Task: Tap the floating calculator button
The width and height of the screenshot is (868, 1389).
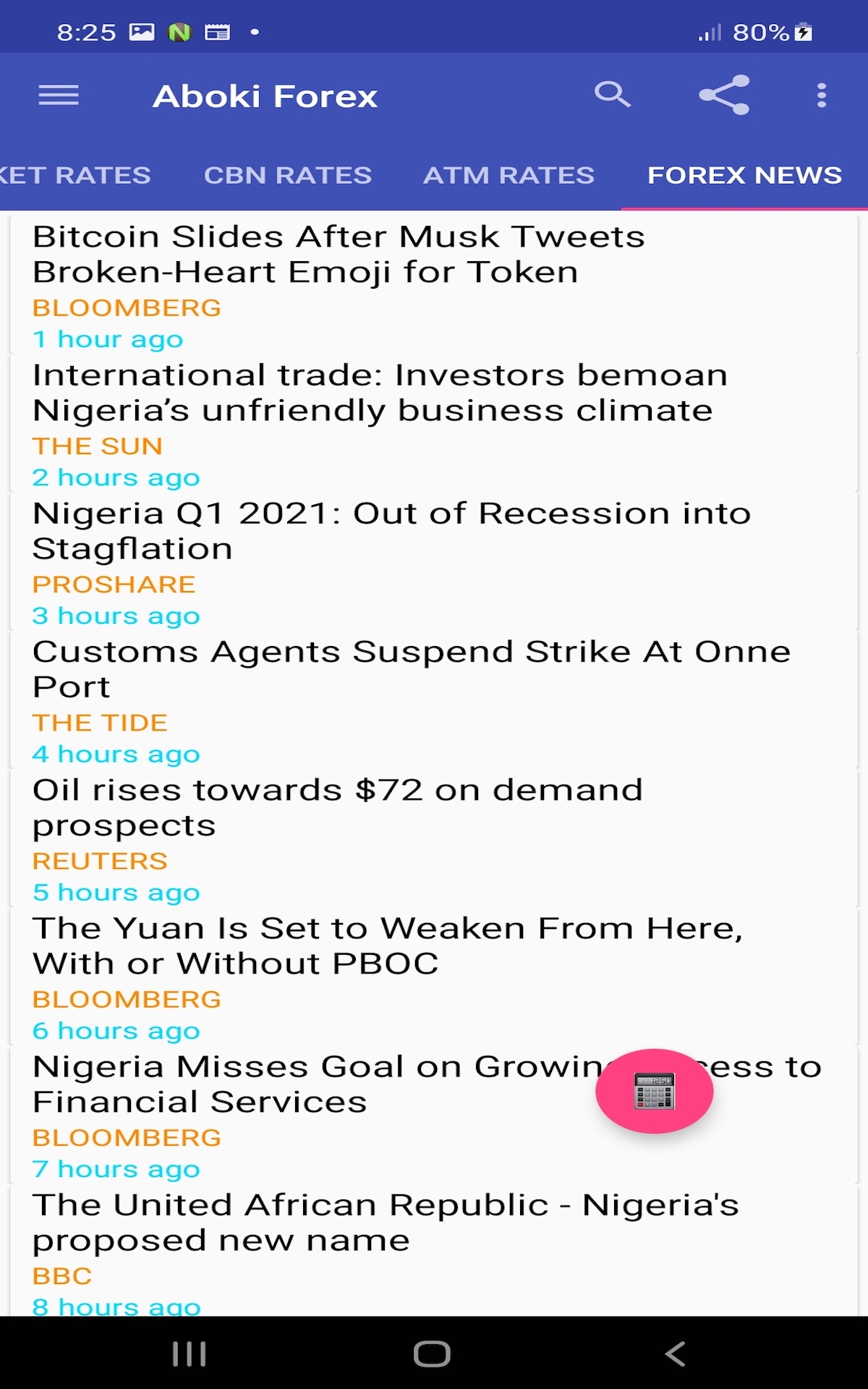Action: pos(653,1091)
